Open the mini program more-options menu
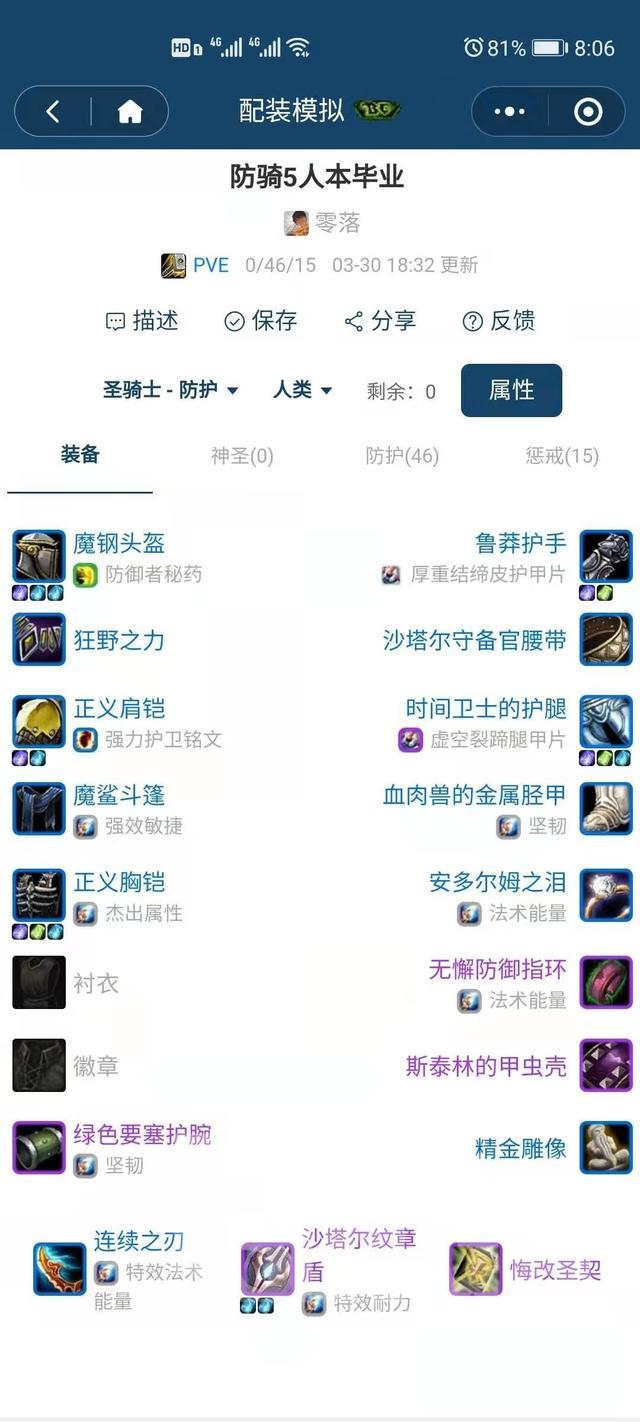 pyautogui.click(x=509, y=111)
